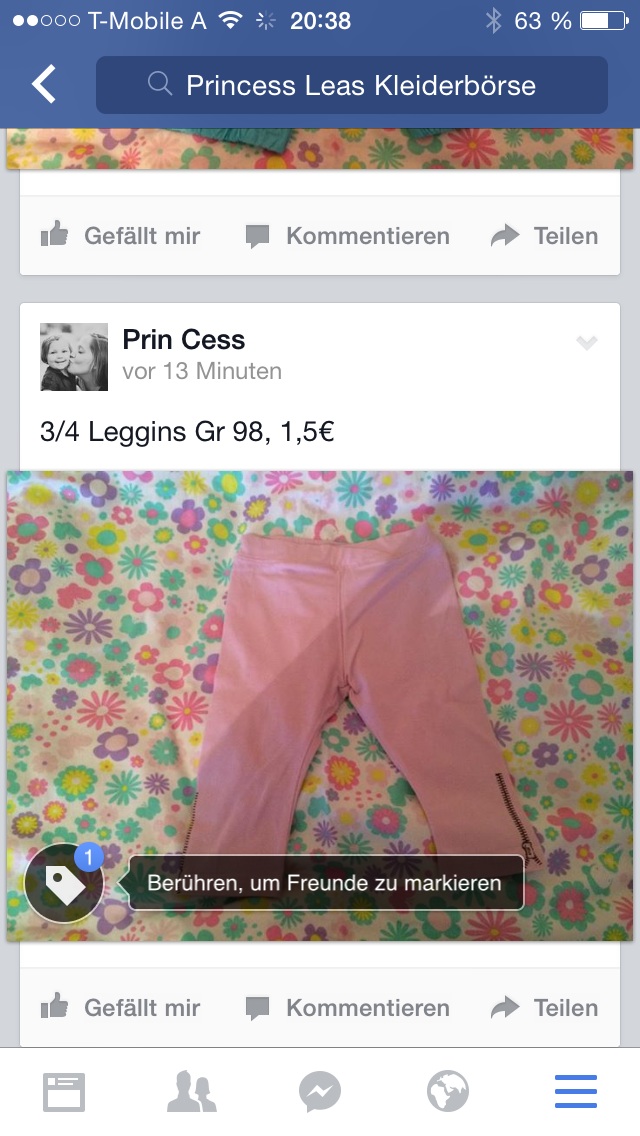Go back with the header arrow

click(x=43, y=84)
